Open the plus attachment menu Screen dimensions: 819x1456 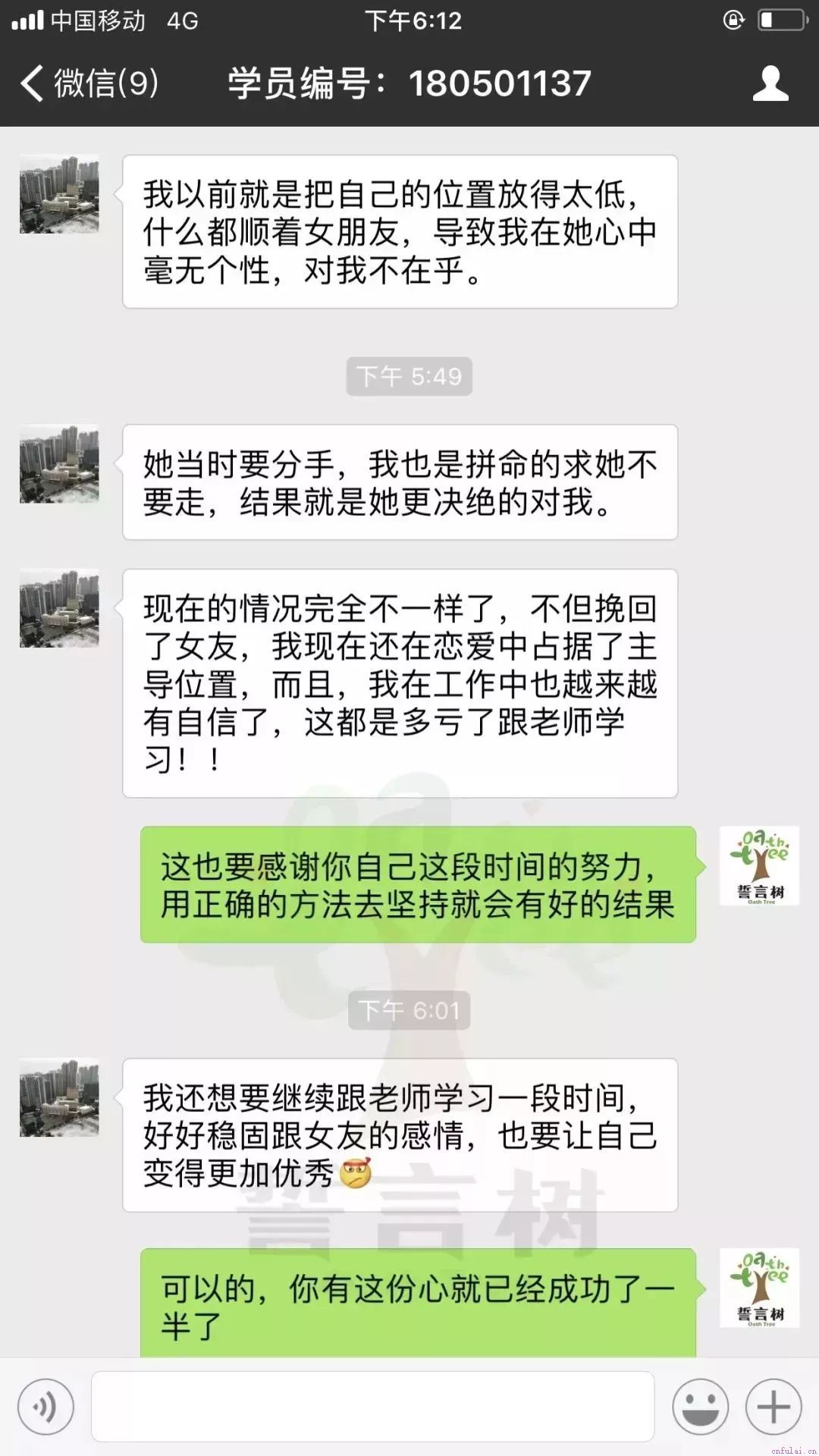pyautogui.click(x=773, y=1407)
